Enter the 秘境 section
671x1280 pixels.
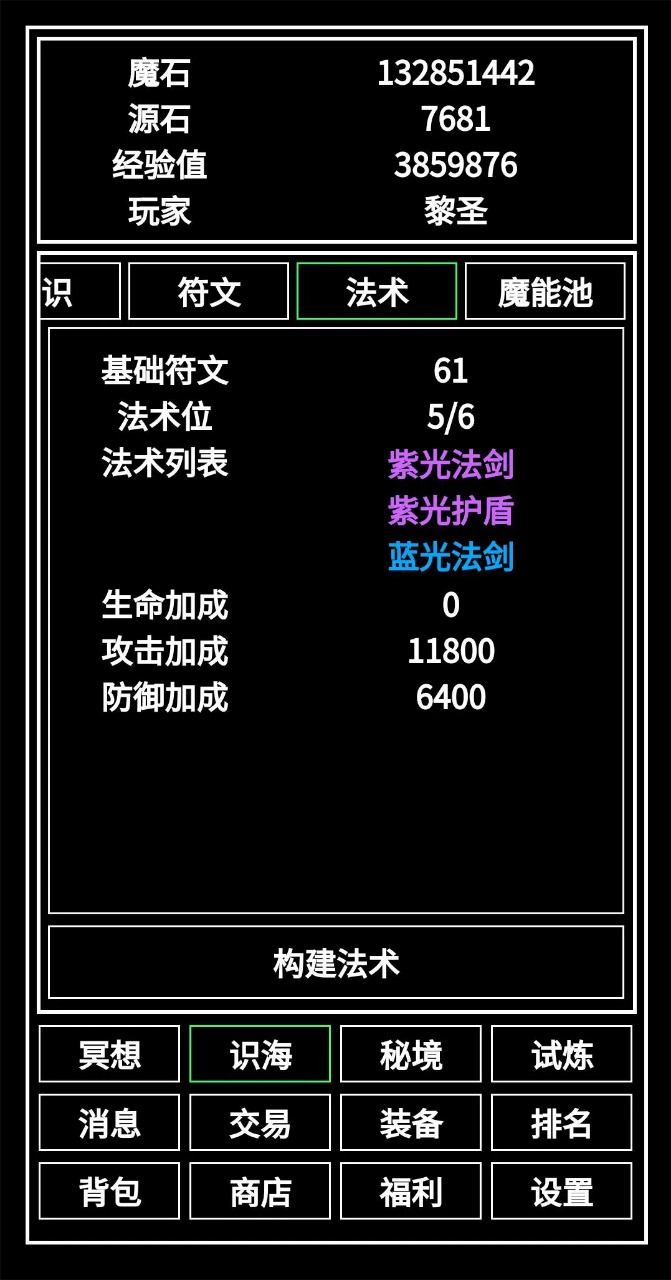click(411, 1055)
